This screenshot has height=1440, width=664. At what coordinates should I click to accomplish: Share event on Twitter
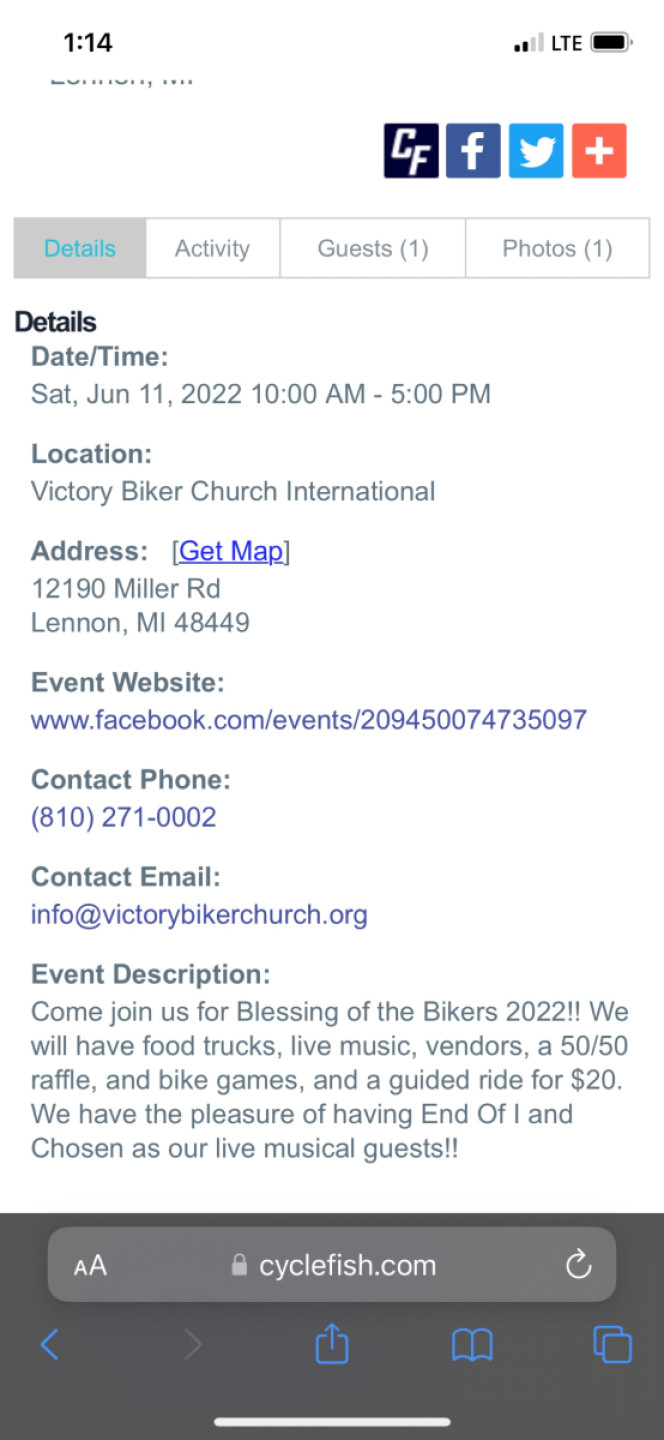536,151
